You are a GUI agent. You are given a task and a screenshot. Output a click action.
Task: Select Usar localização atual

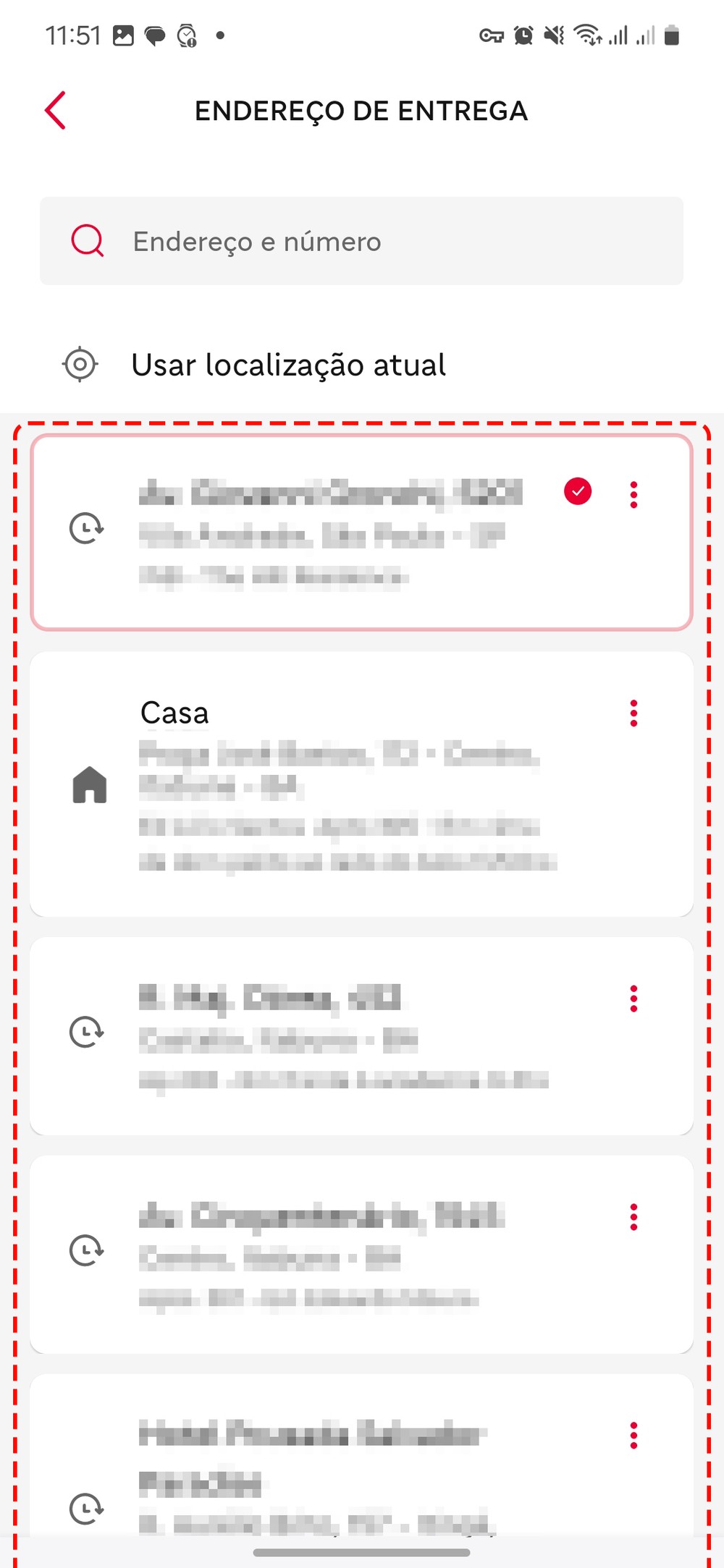288,365
